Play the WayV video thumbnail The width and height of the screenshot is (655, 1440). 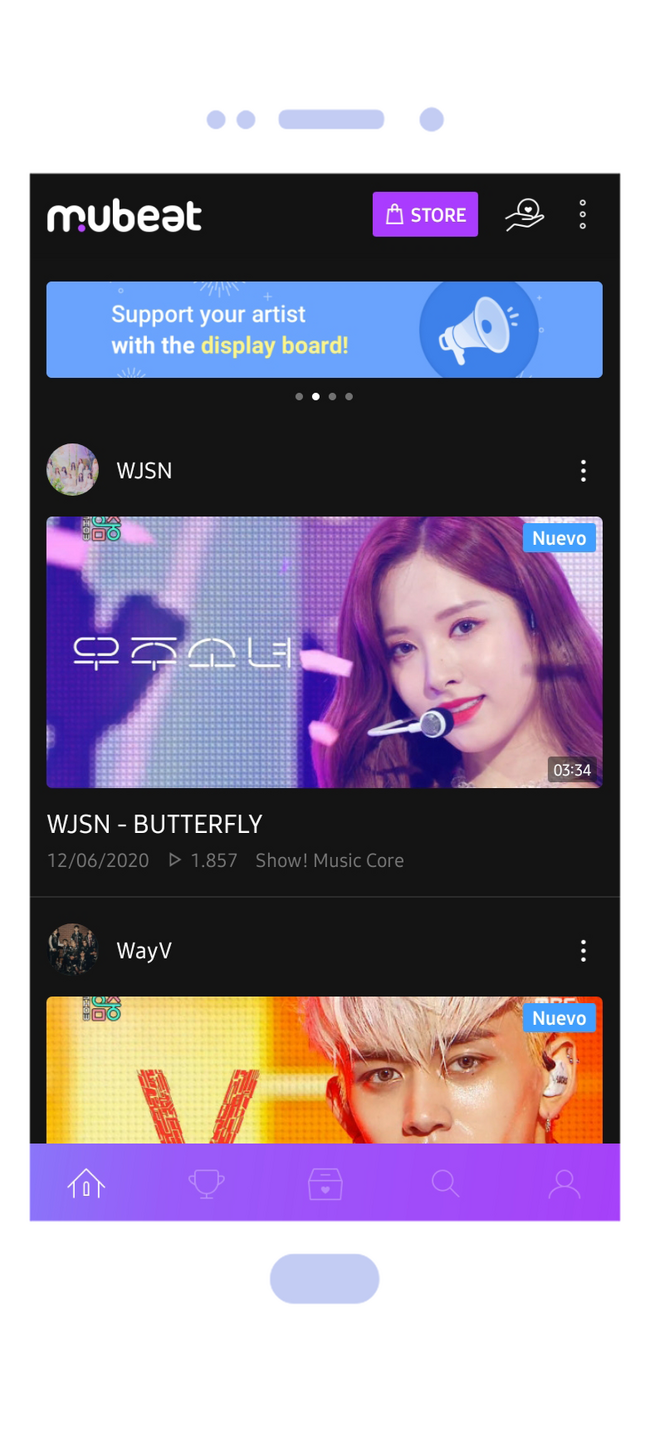(x=324, y=1070)
